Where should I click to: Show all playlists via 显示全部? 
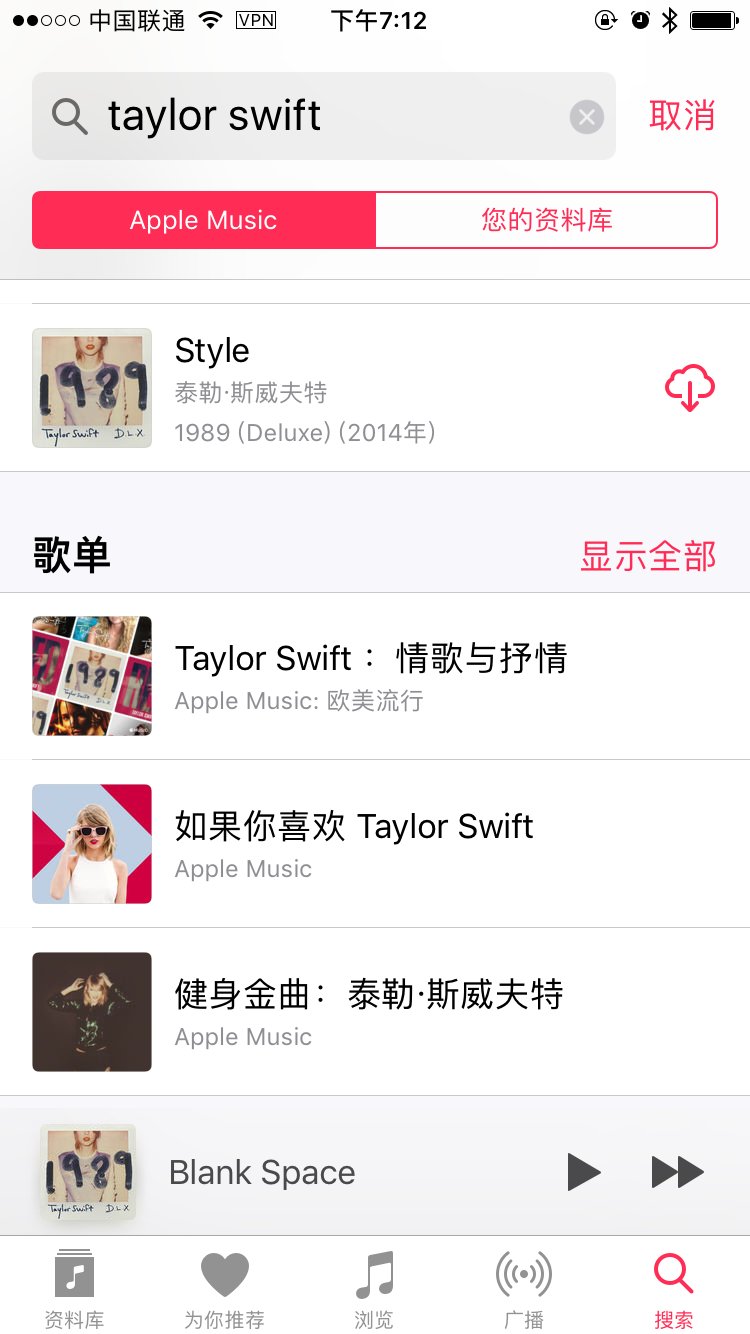click(648, 556)
